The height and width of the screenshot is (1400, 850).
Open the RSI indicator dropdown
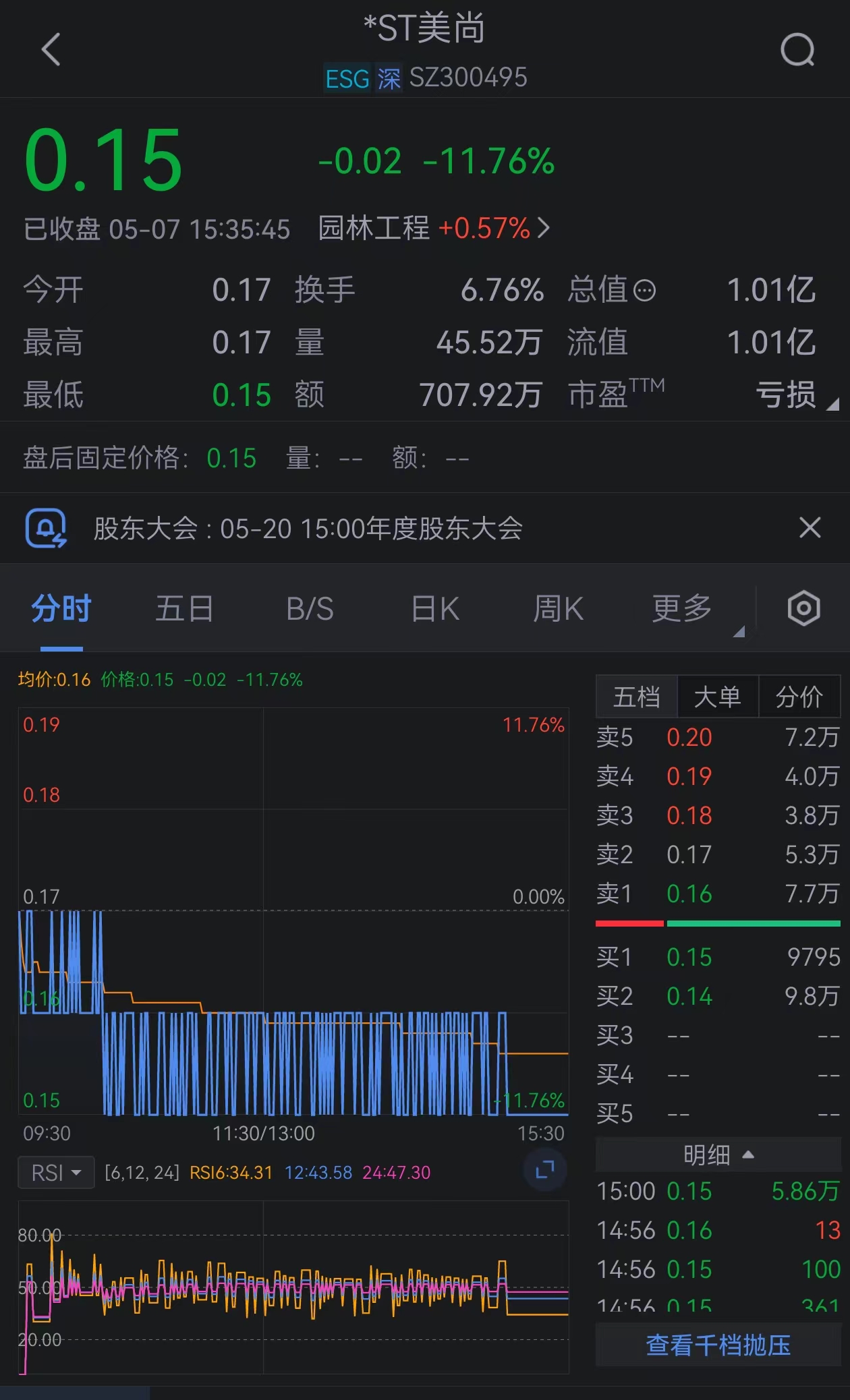point(56,1173)
